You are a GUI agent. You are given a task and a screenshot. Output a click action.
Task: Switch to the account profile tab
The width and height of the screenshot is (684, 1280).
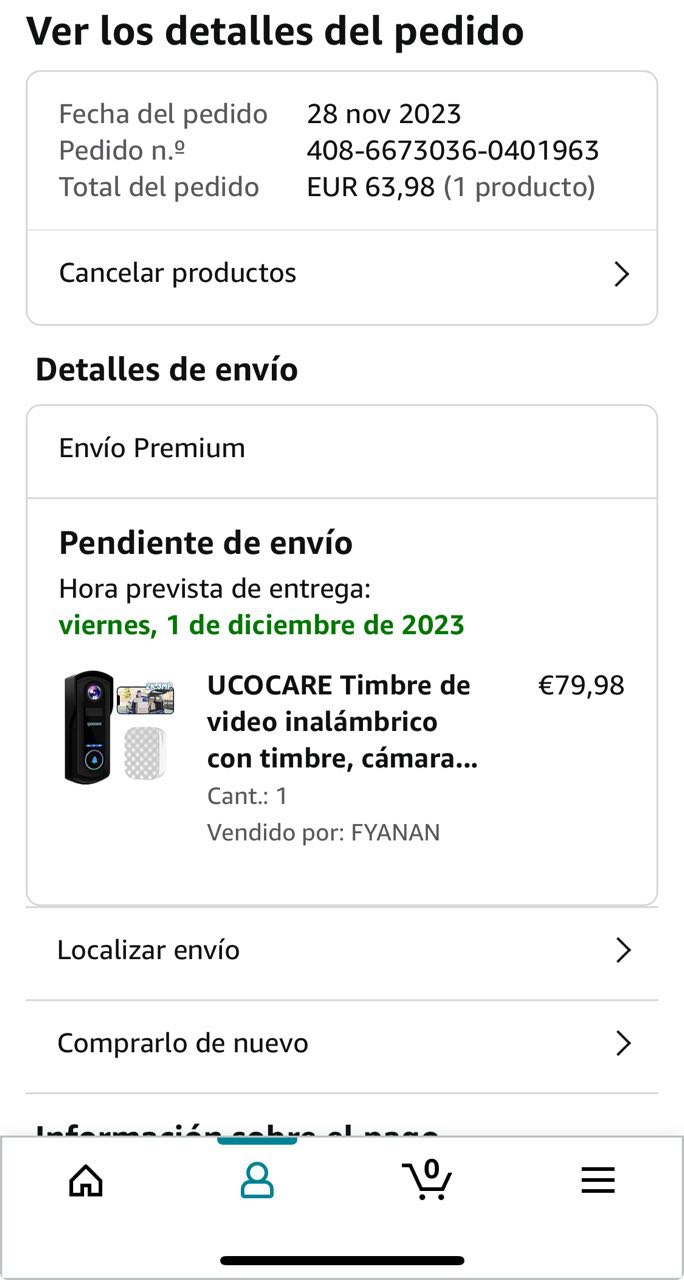pyautogui.click(x=257, y=1181)
